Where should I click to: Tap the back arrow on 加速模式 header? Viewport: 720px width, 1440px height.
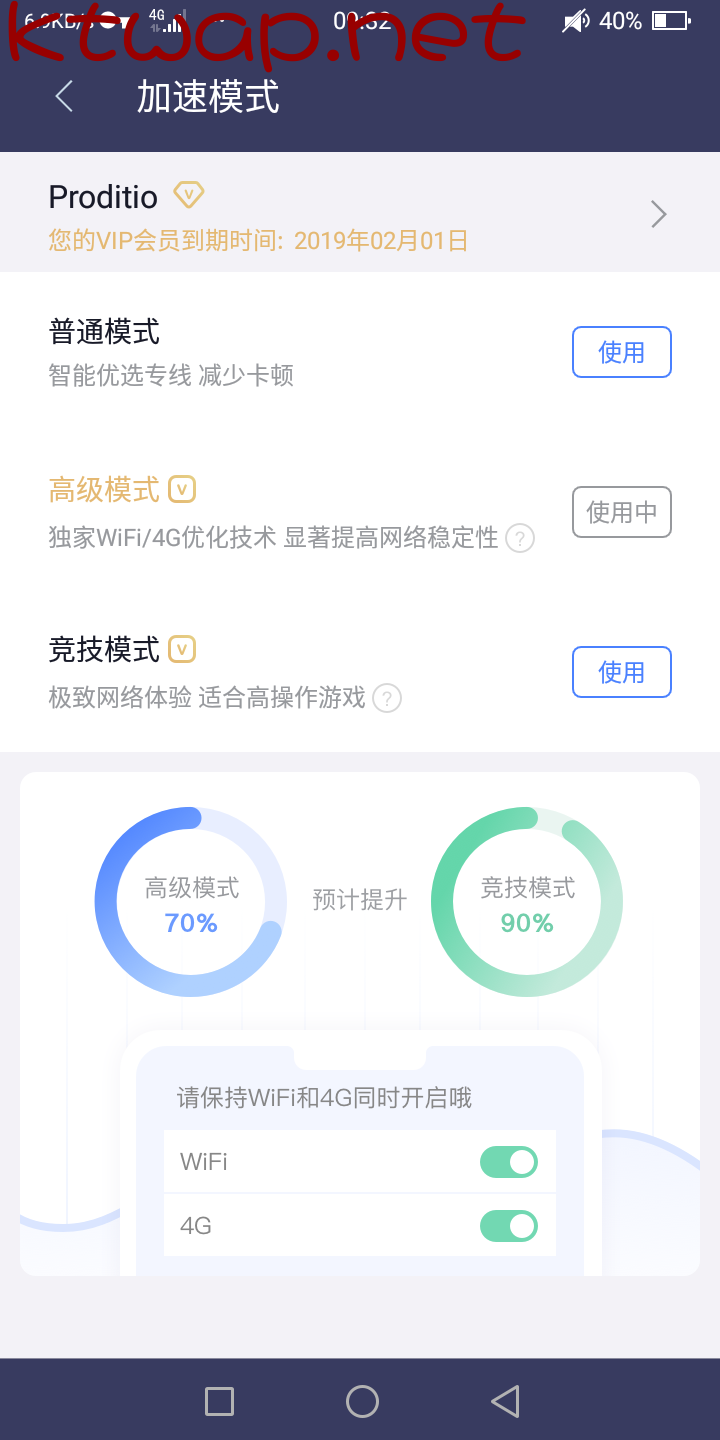(x=62, y=97)
